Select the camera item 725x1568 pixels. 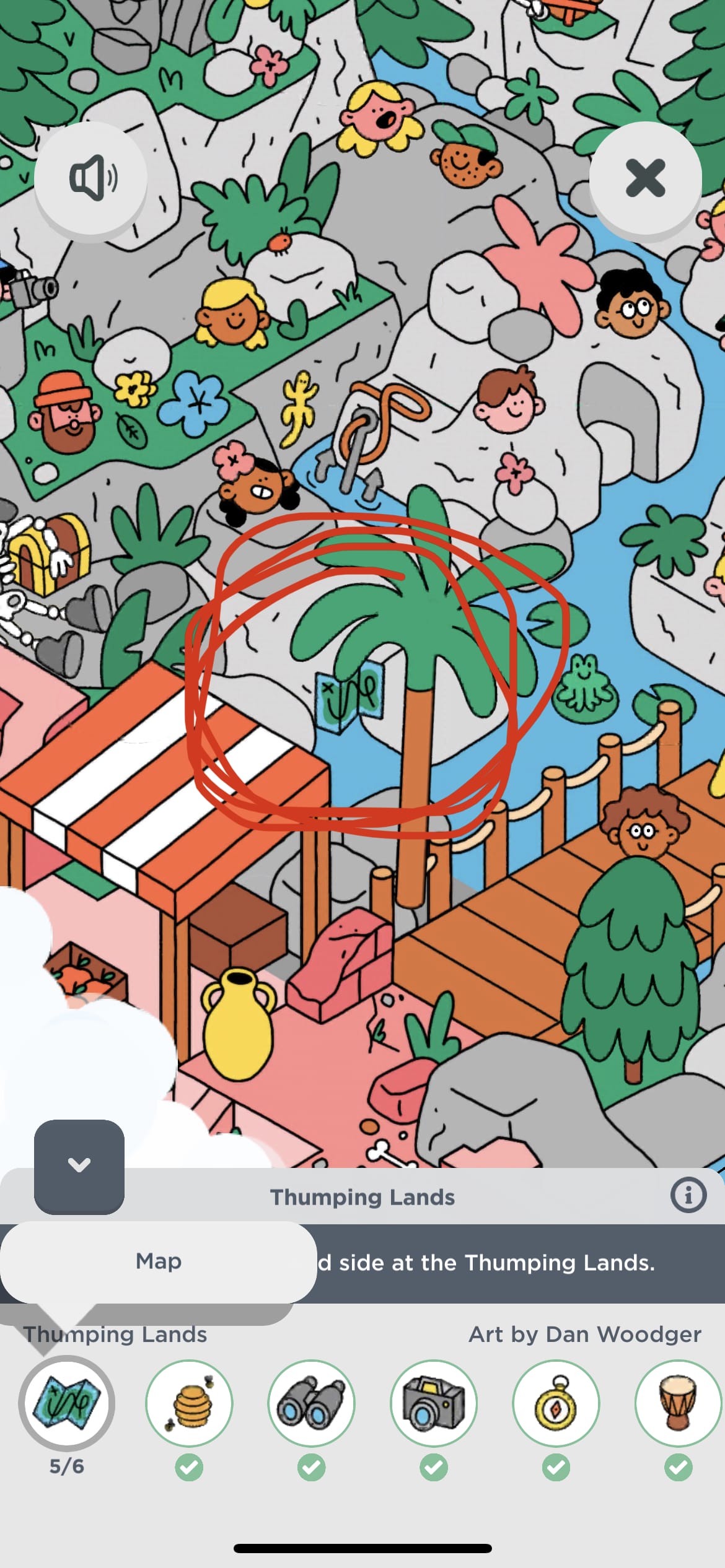[x=434, y=1403]
